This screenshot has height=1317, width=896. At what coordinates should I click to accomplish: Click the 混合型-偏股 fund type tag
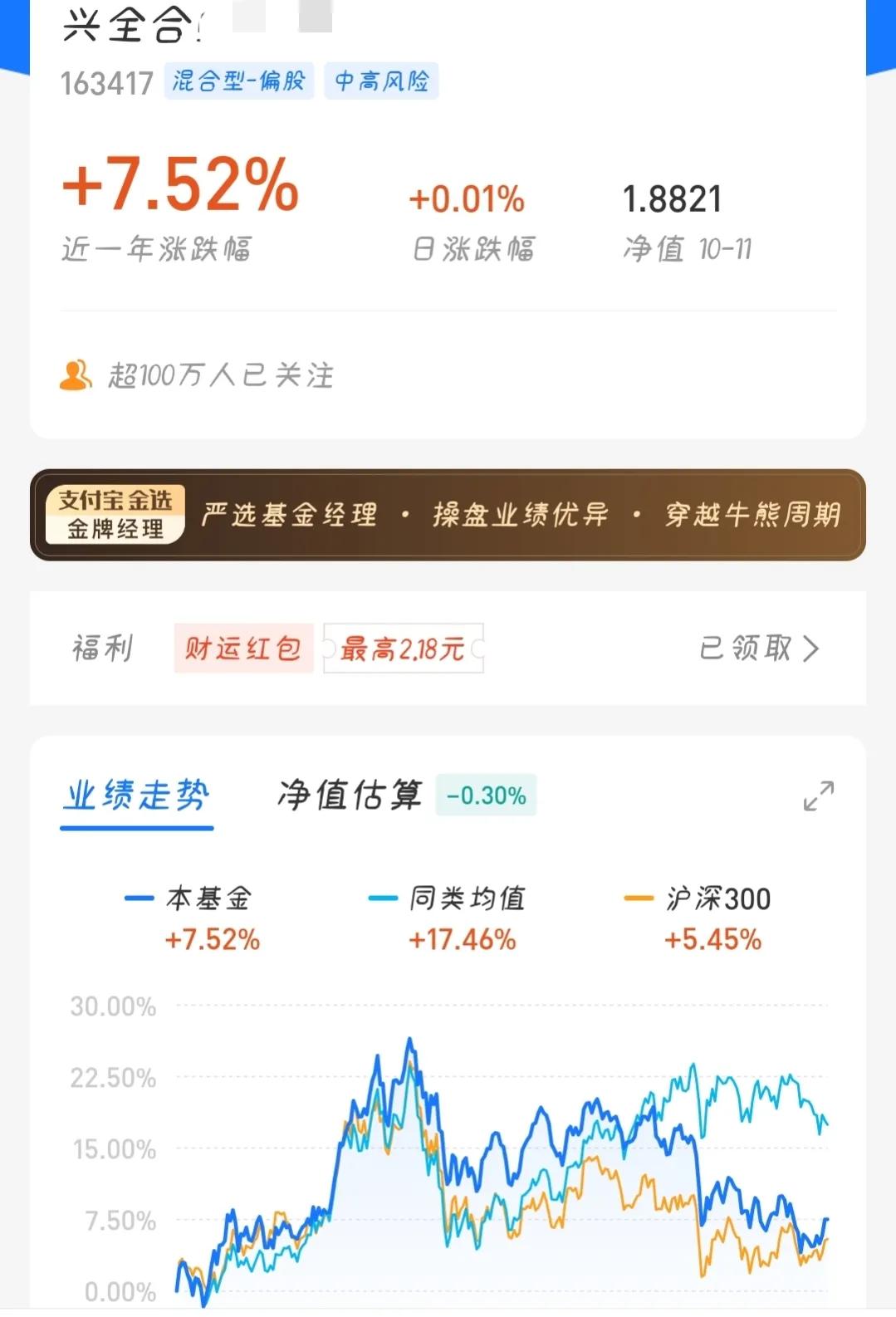240,81
